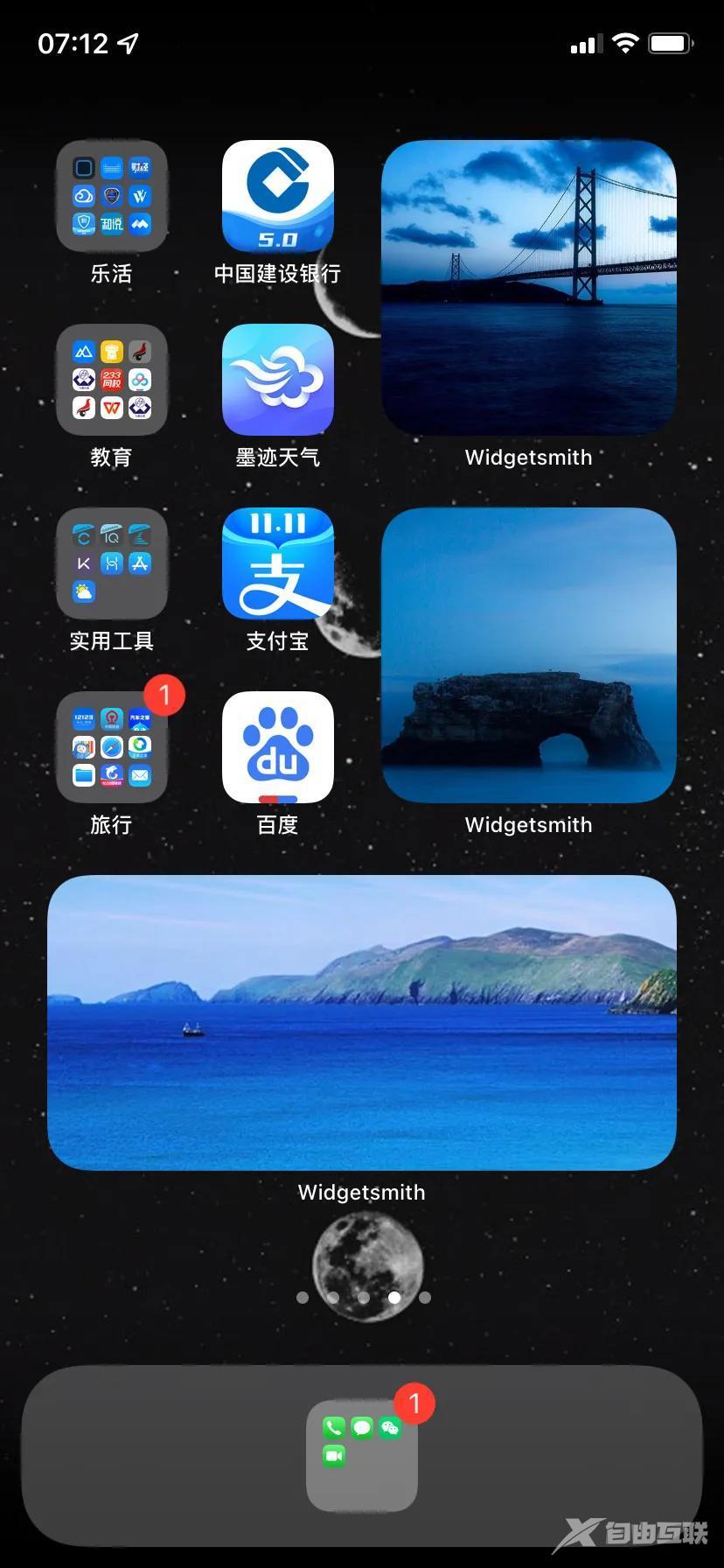
Task: Open the Widgetsmith bridge photo widget
Action: [x=528, y=287]
